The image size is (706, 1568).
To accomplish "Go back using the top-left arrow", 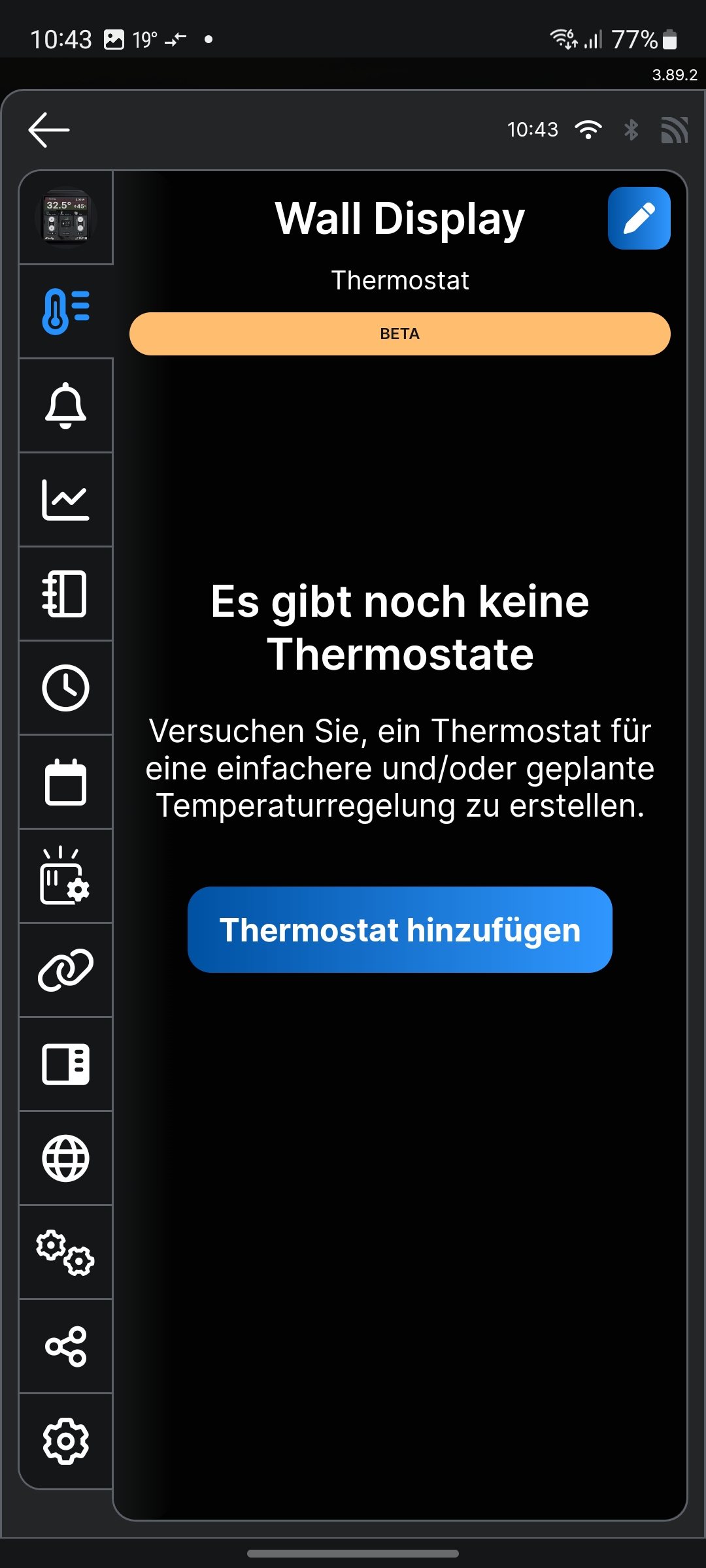I will [x=49, y=129].
